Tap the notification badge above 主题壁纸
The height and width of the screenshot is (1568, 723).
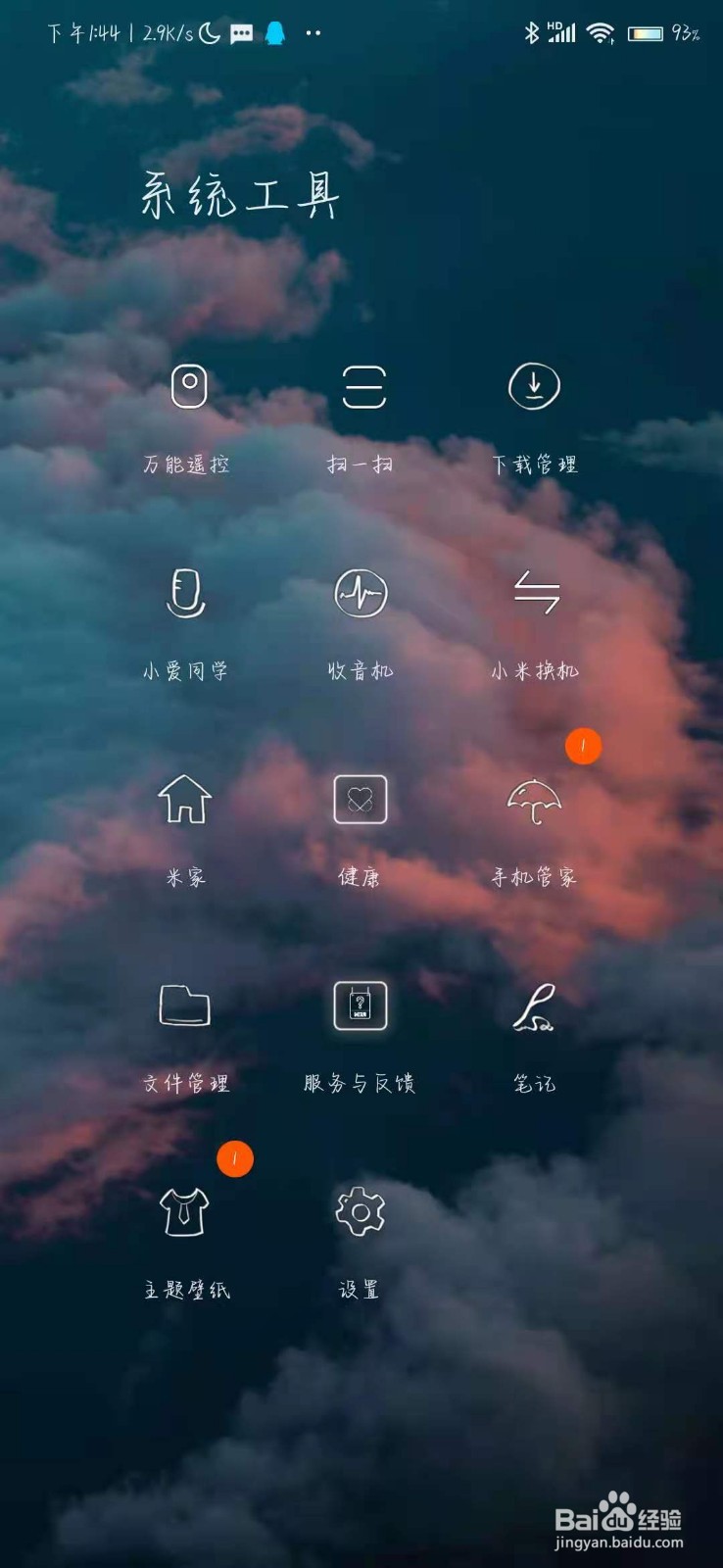point(233,1158)
